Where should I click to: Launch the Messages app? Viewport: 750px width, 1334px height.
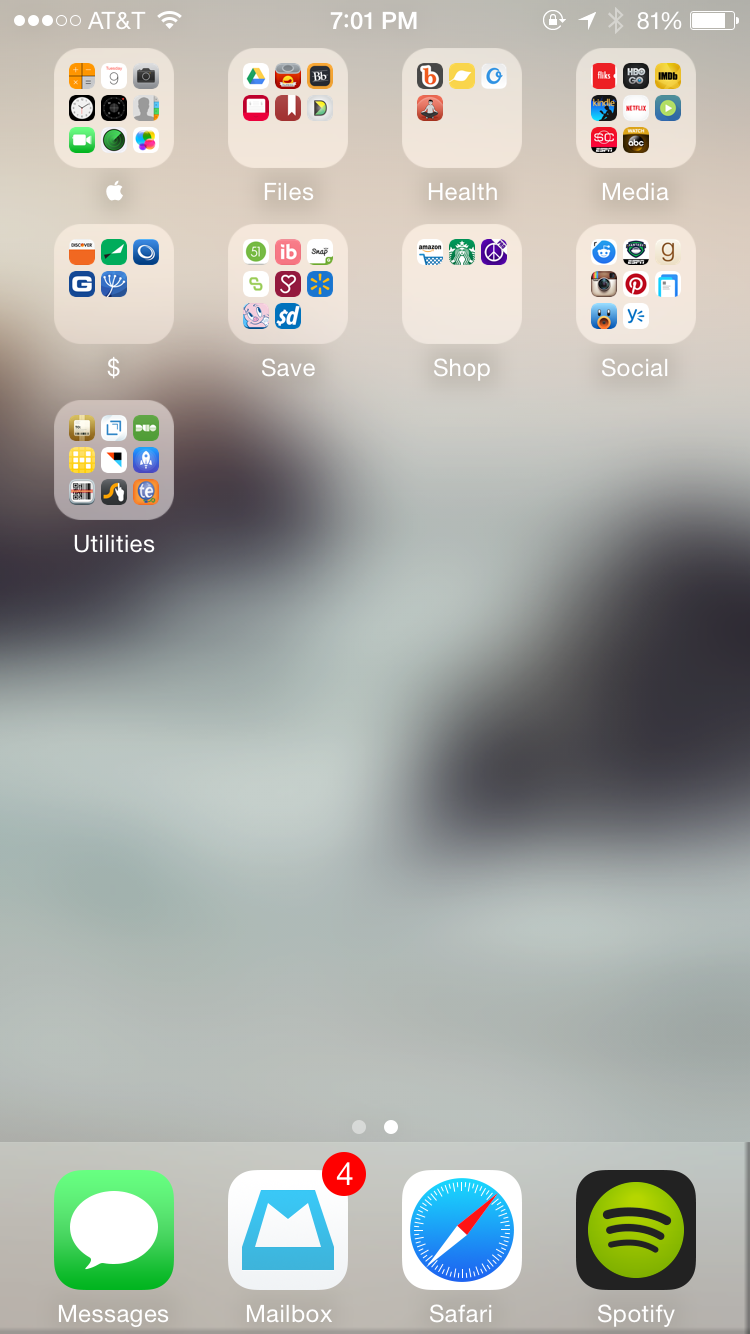pyautogui.click(x=114, y=1230)
